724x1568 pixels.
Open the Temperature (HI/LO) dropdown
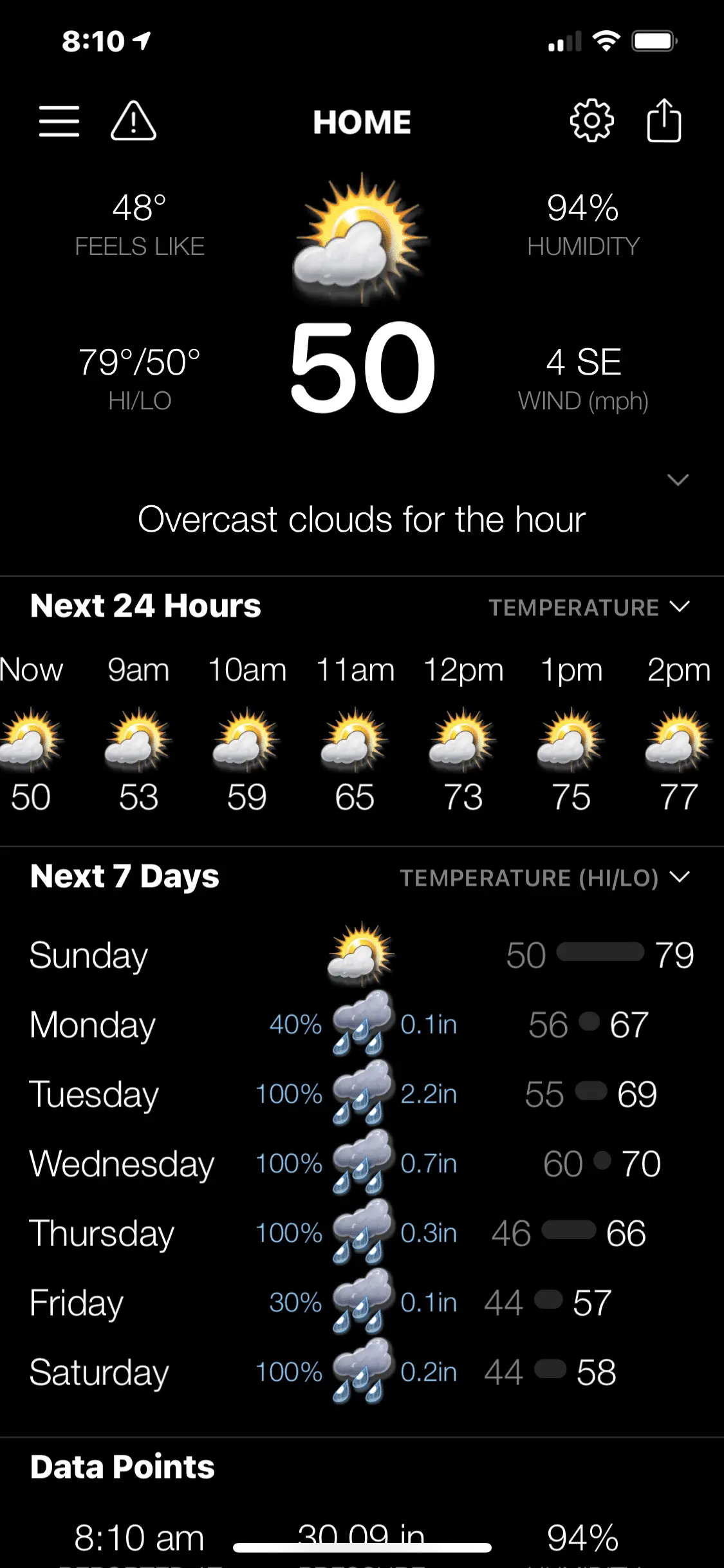[x=544, y=877]
